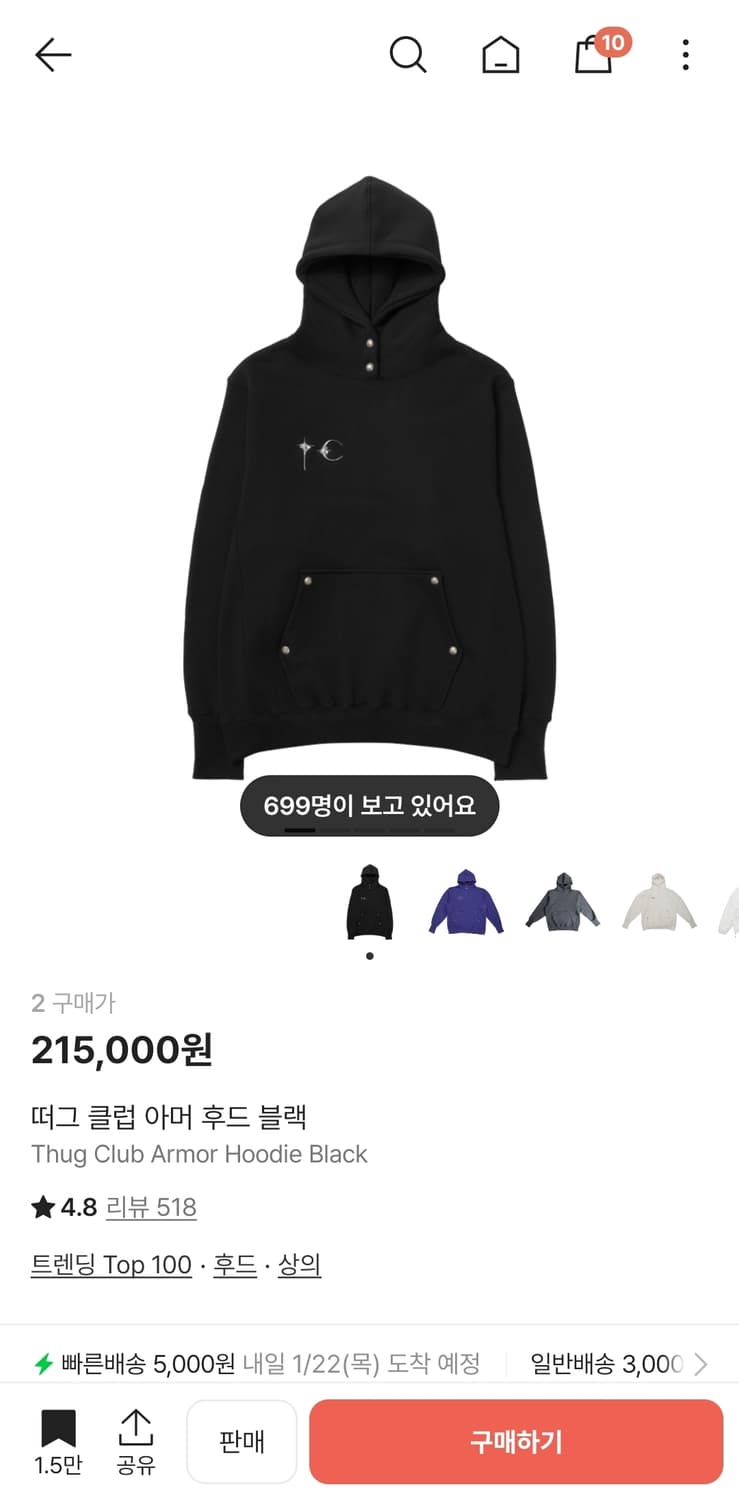Screen dimensions: 739x1500
Task: Select the black hoodie color thumbnail
Action: point(369,900)
